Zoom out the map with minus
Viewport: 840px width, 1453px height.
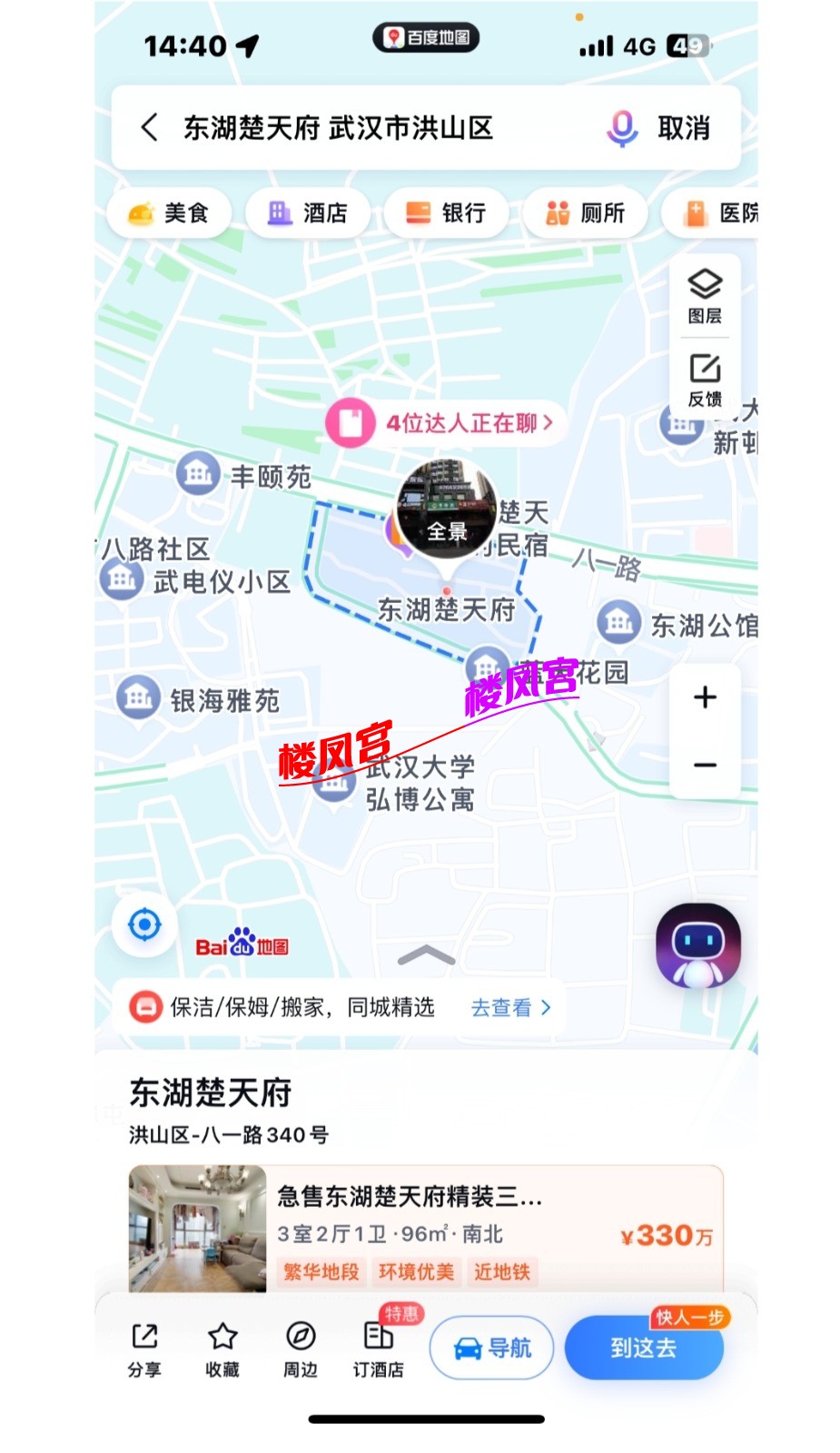point(705,766)
